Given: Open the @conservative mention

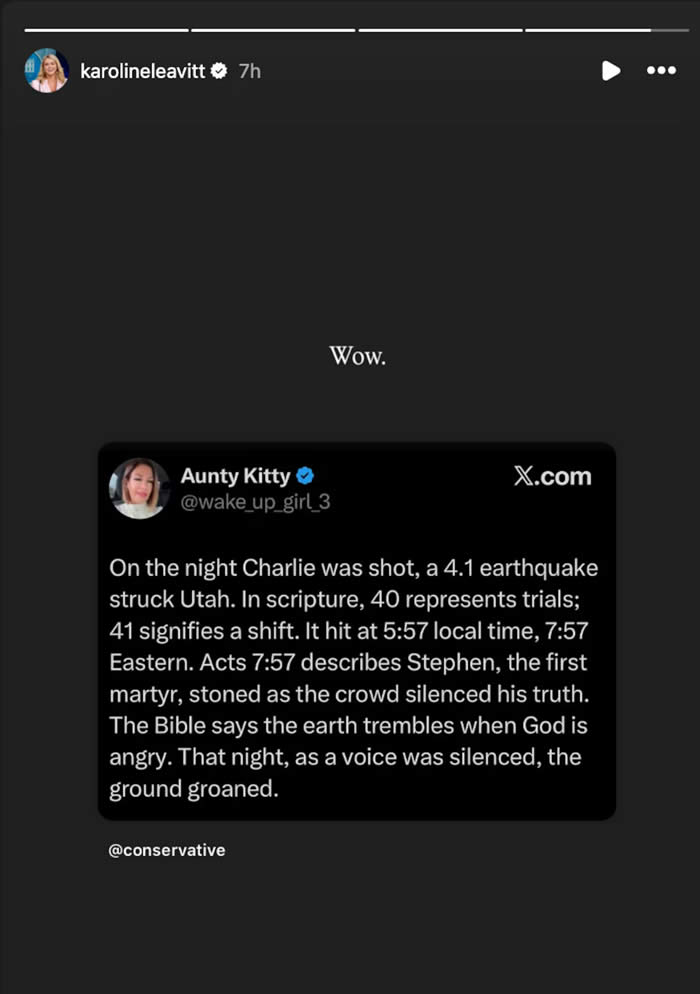Looking at the screenshot, I should (x=167, y=850).
